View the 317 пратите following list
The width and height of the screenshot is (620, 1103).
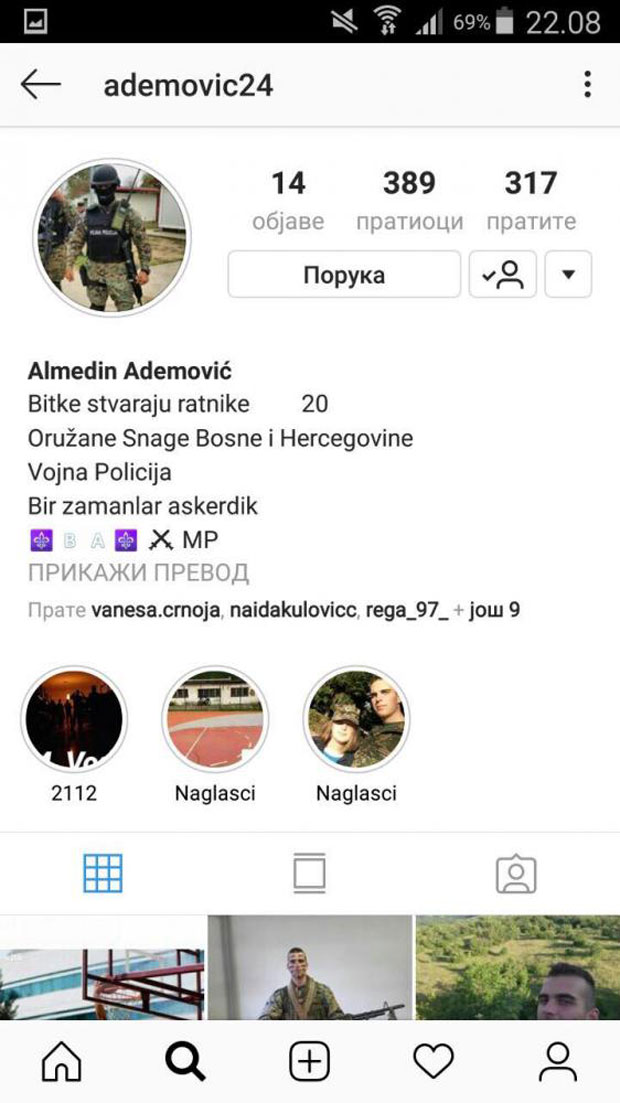pos(530,199)
